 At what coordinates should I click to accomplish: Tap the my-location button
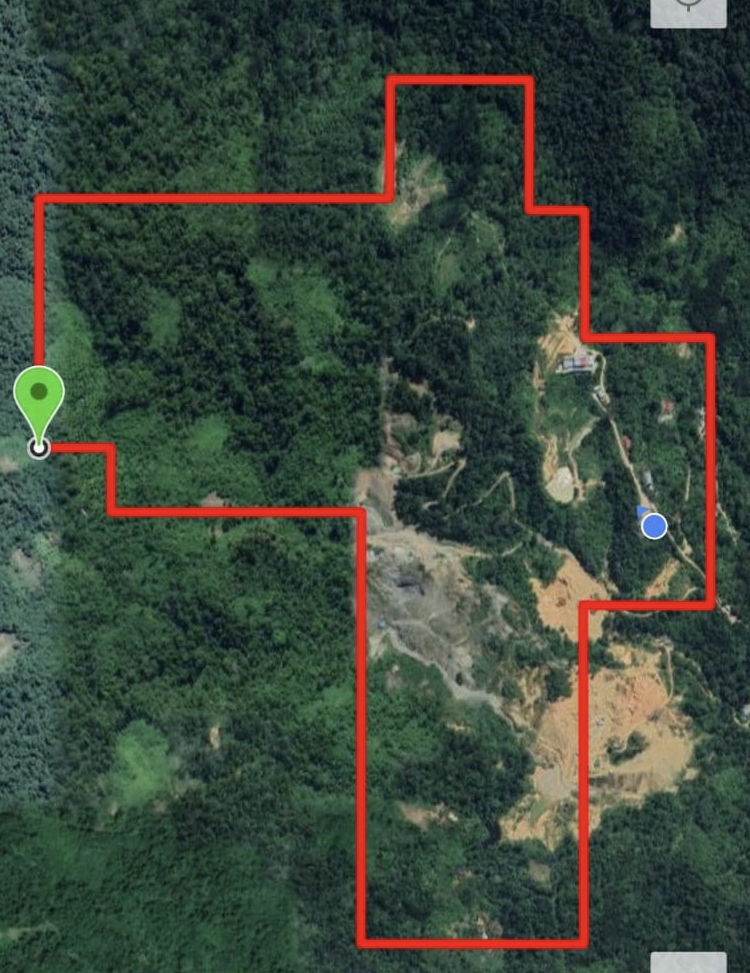click(688, 8)
